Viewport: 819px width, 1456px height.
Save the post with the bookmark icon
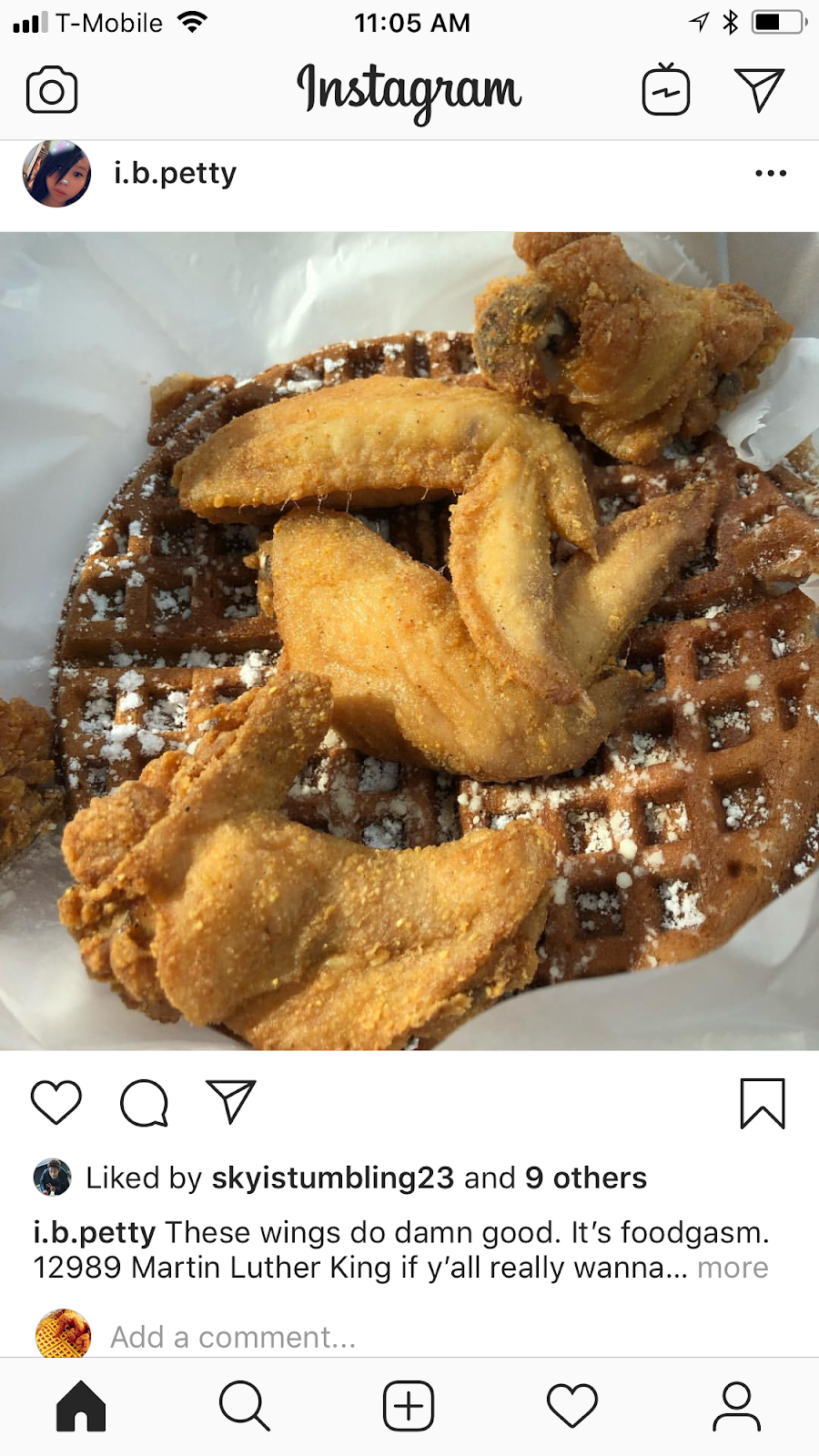pyautogui.click(x=763, y=1102)
